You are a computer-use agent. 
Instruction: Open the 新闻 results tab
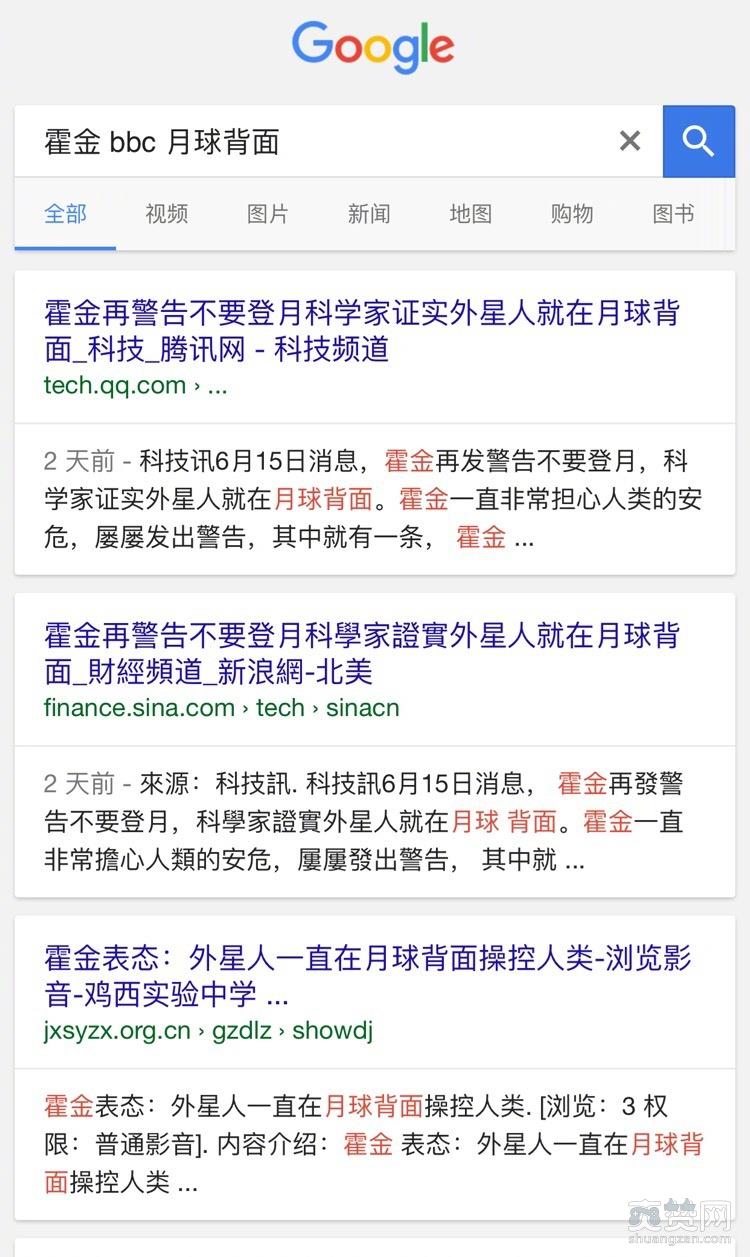[x=369, y=214]
